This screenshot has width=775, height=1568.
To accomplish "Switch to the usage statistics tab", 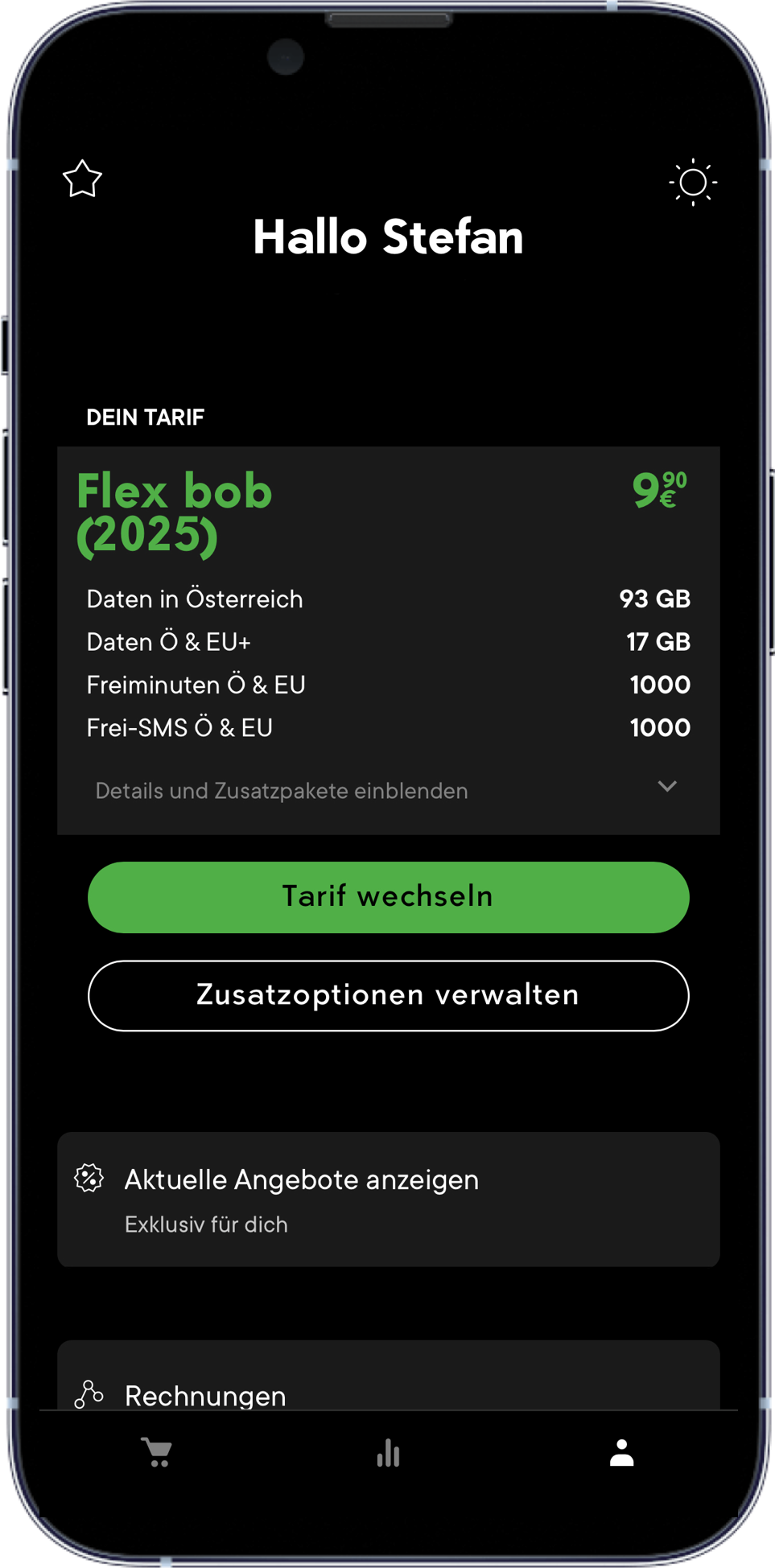I will 388,1453.
